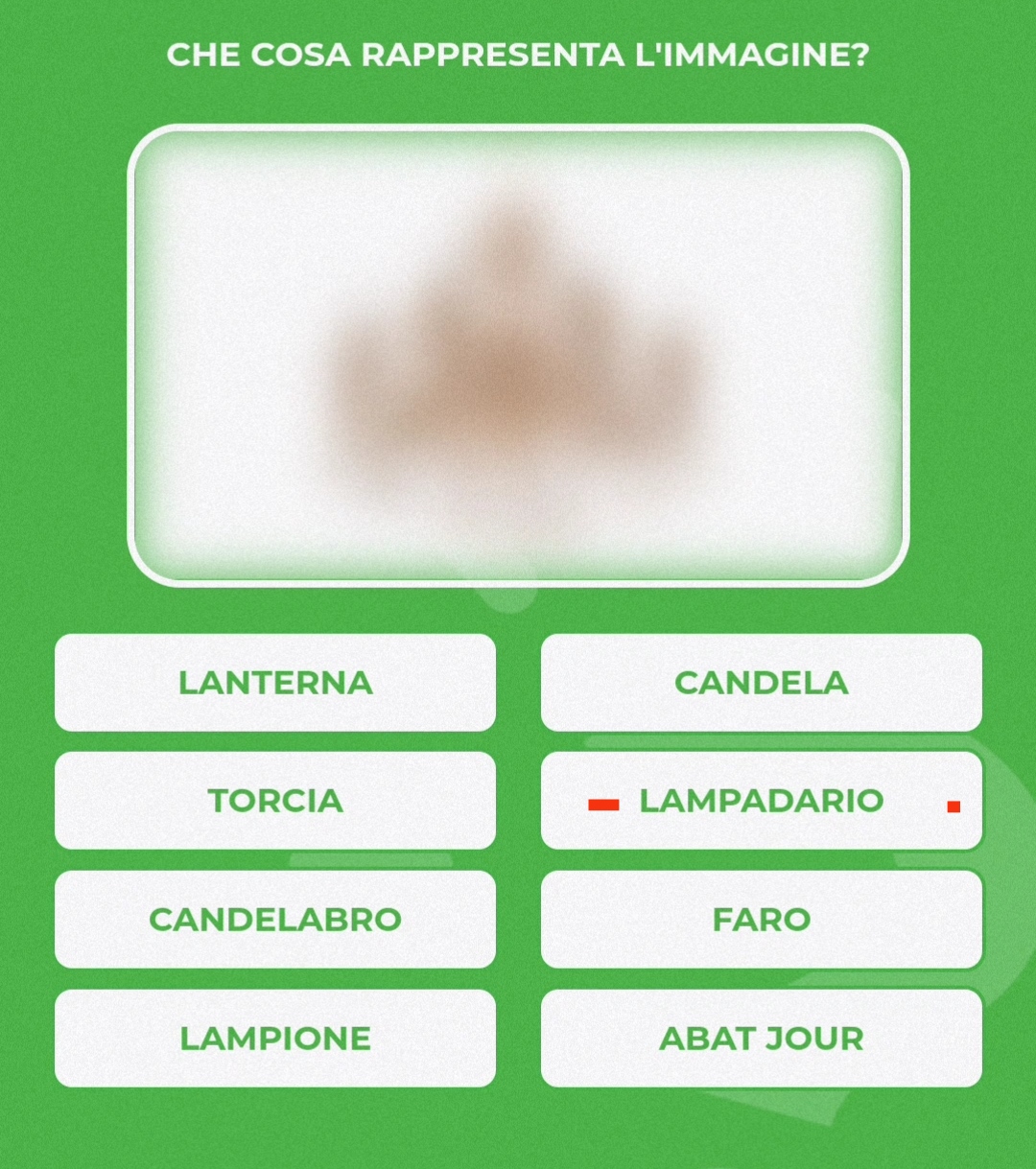Answer with LAMPADARIO
1036x1169 pixels.
761,801
